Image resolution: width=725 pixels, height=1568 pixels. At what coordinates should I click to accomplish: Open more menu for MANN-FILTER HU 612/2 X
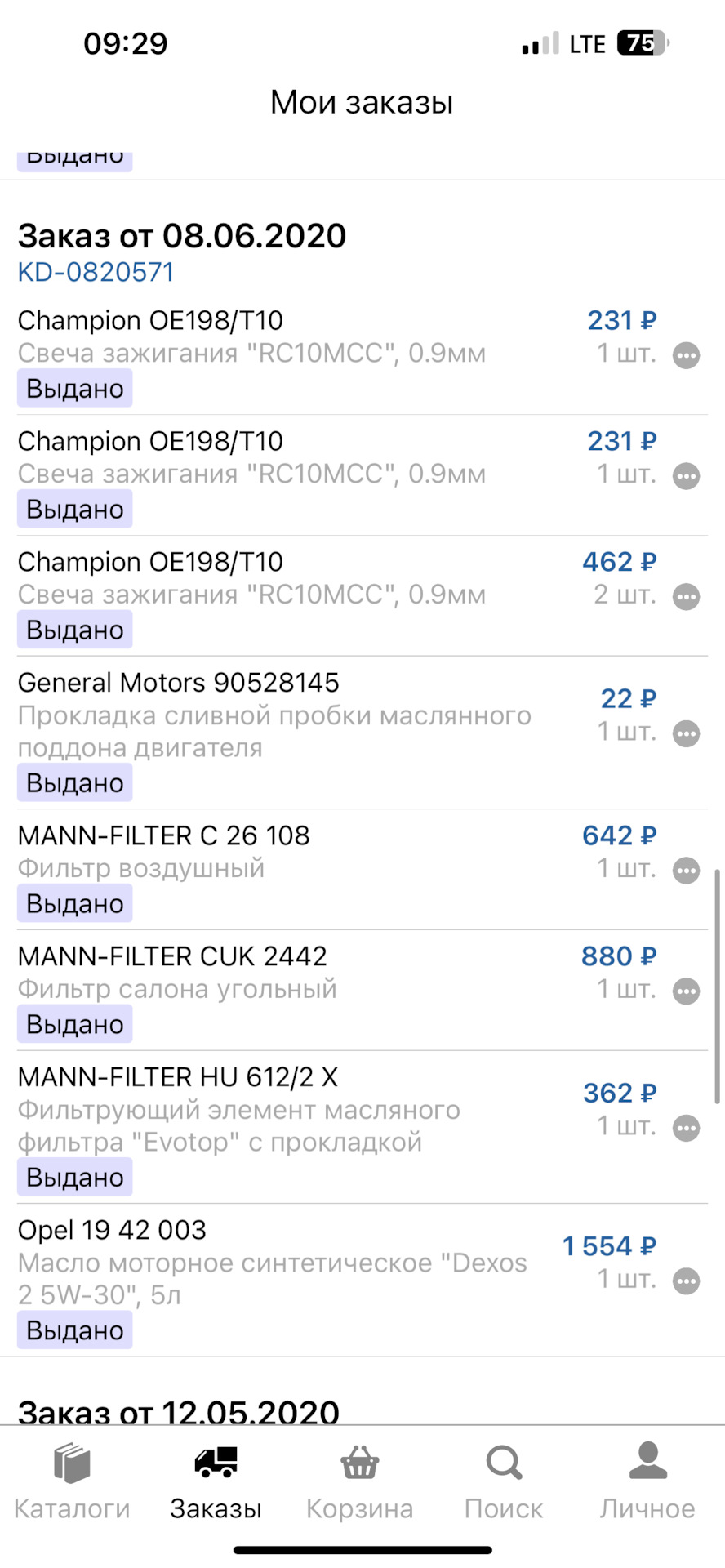[686, 1128]
